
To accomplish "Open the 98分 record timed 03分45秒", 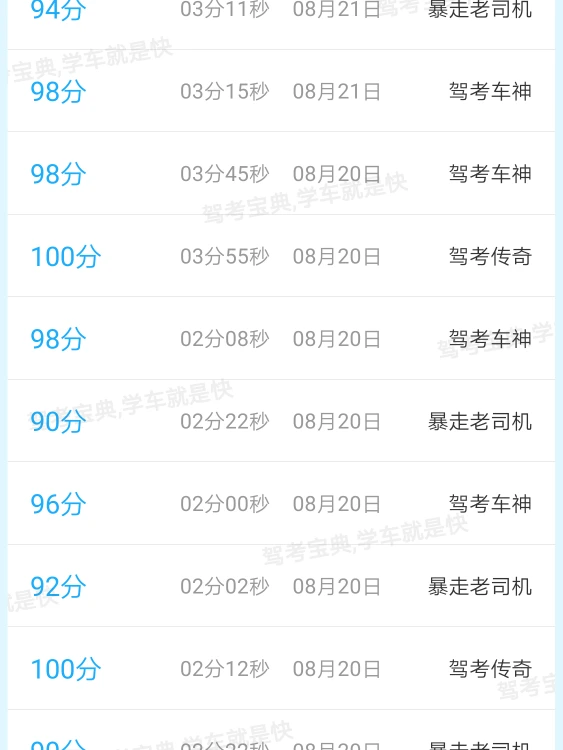I will 281,174.
